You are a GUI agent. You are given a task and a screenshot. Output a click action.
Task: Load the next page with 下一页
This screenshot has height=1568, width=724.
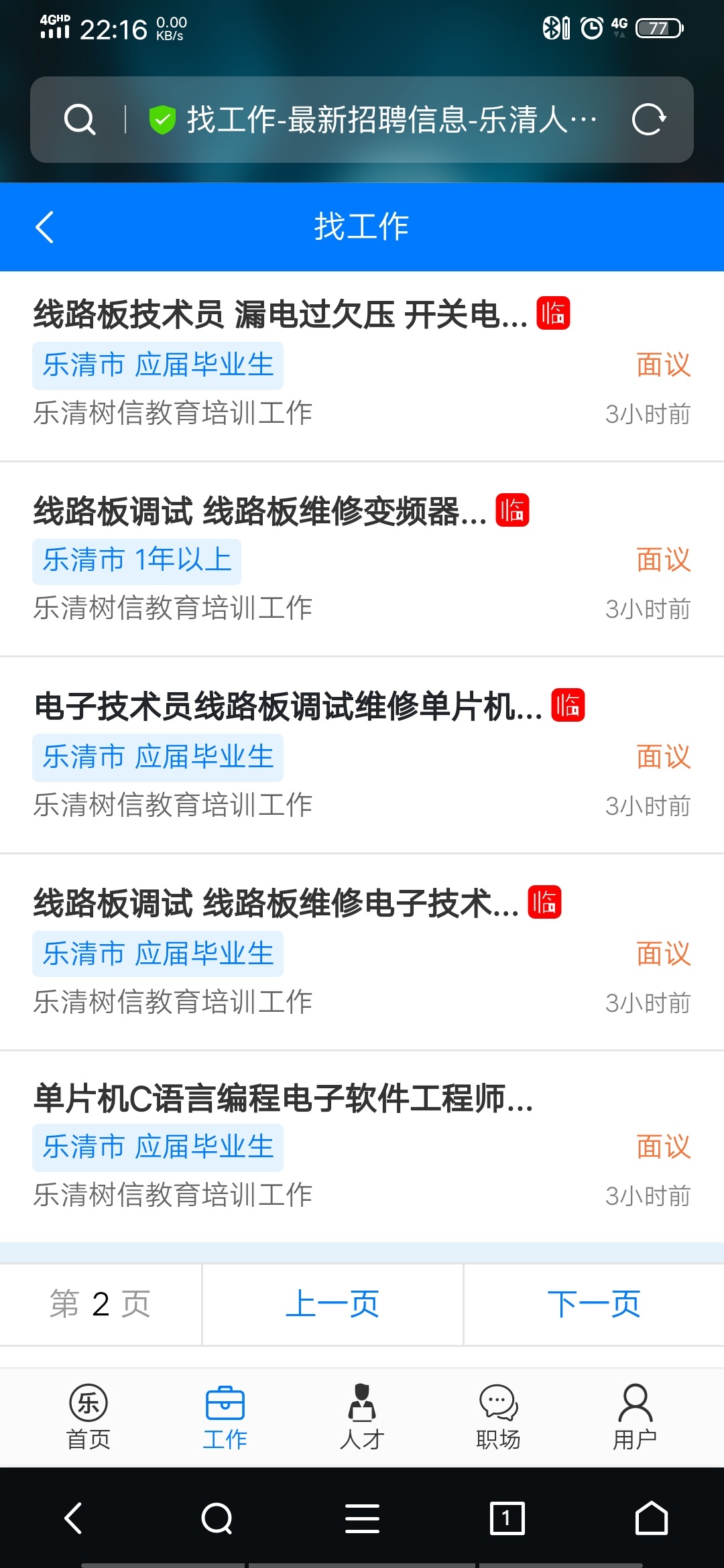[594, 1304]
